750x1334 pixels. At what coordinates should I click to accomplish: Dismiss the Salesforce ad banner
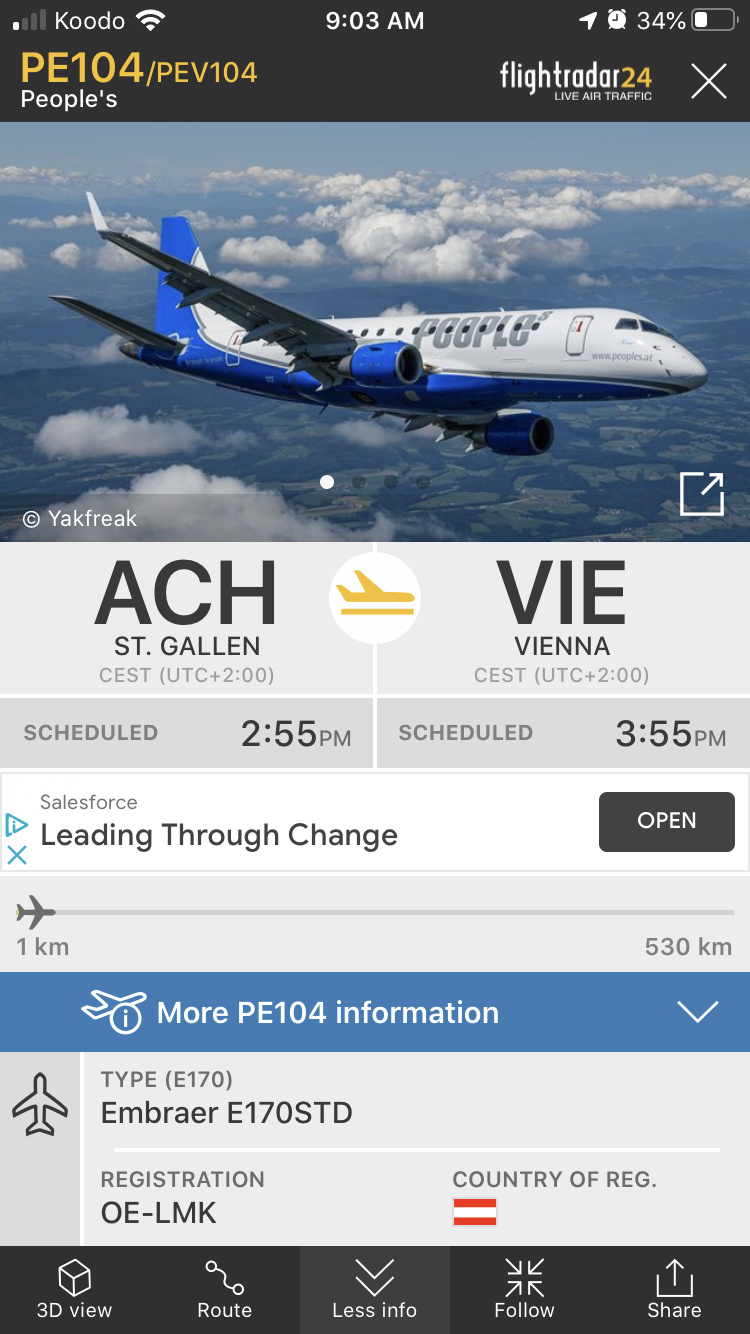pos(17,855)
